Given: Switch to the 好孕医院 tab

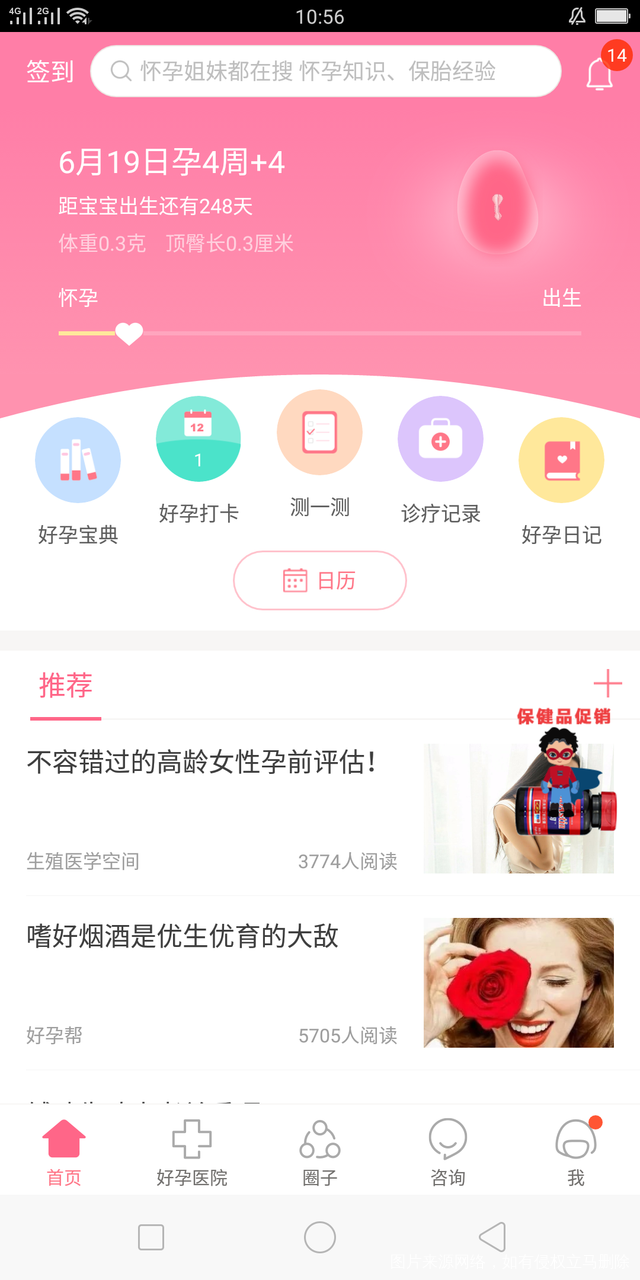Looking at the screenshot, I should (x=192, y=1152).
